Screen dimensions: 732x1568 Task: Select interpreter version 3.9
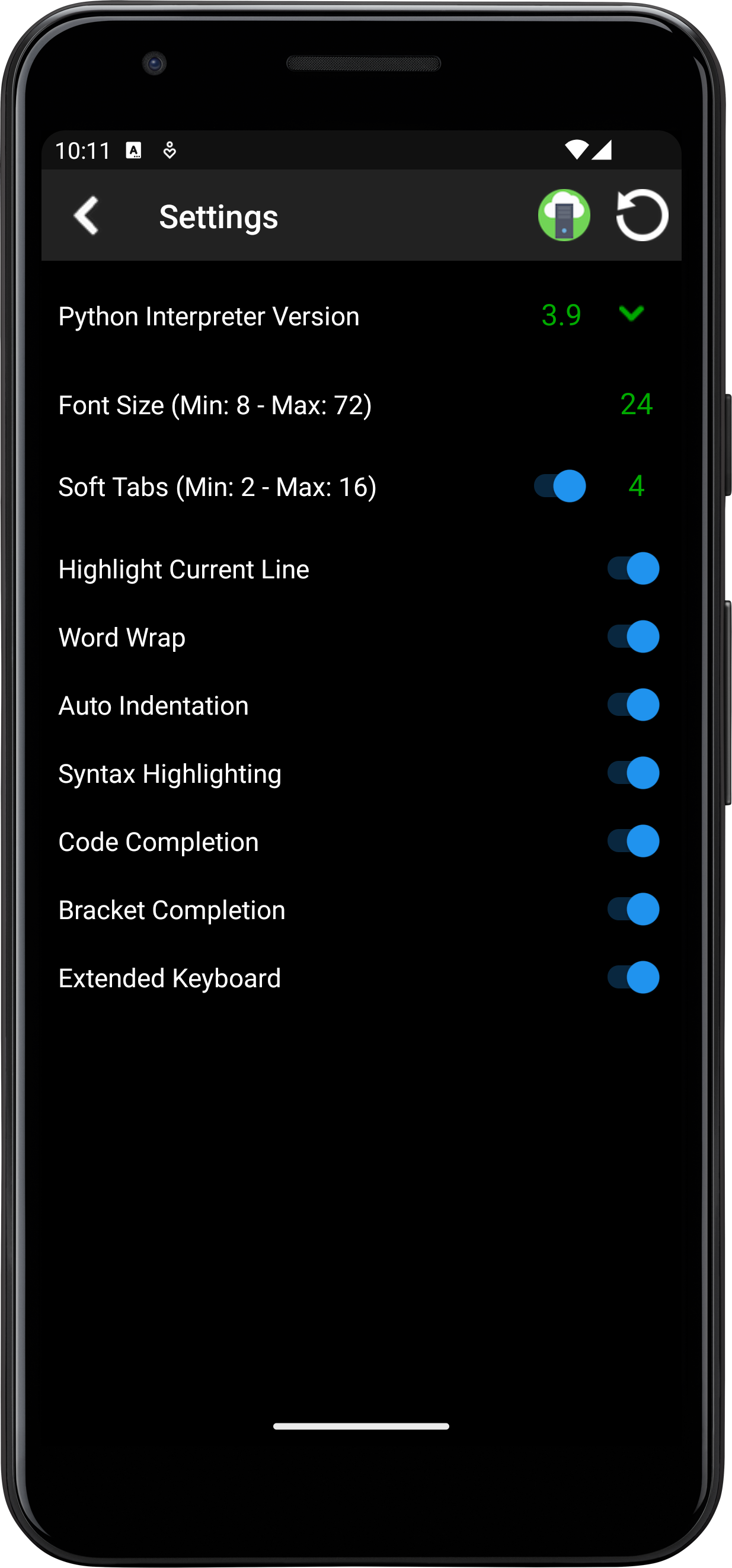[x=561, y=315]
